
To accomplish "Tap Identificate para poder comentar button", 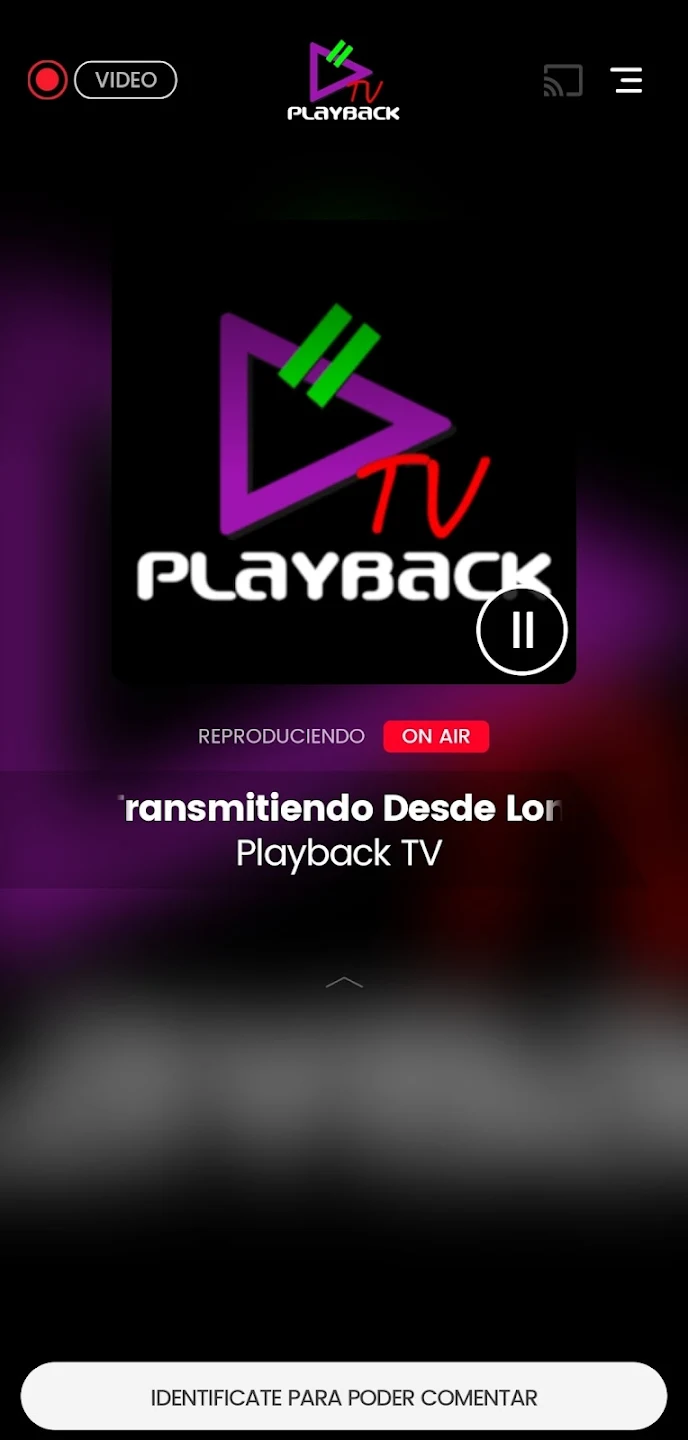I will pos(344,1397).
